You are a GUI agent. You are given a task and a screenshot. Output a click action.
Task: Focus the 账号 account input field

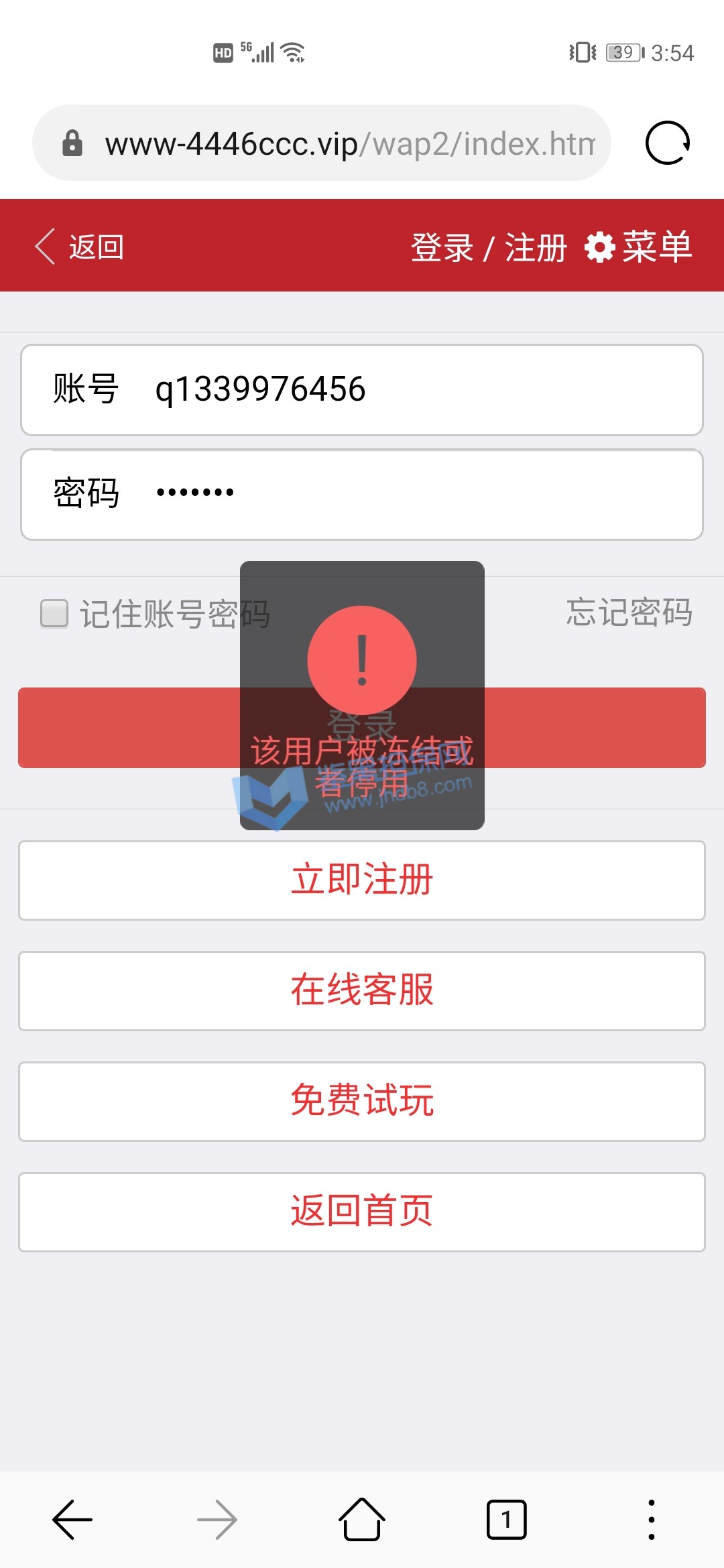[x=416, y=390]
